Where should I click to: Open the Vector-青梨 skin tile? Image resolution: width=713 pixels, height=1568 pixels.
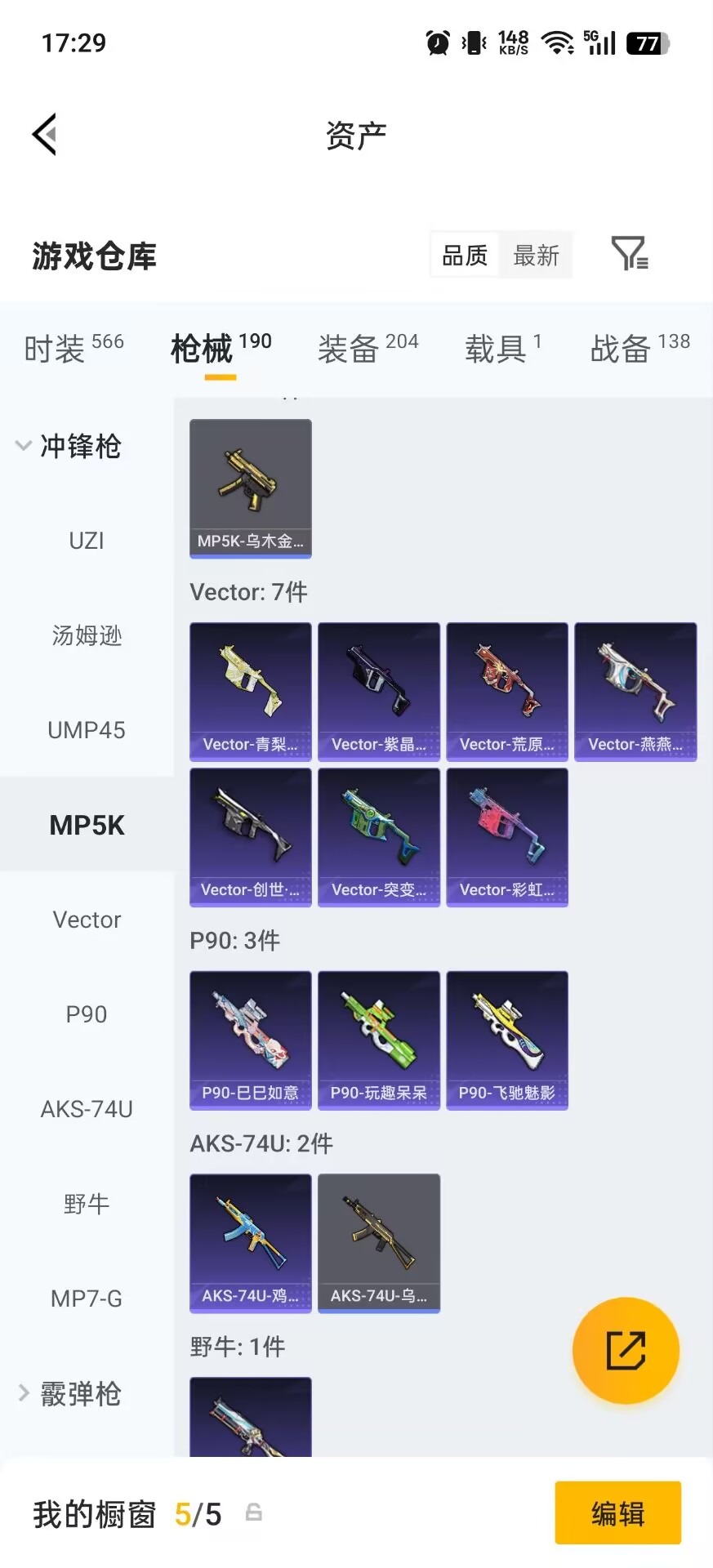point(251,692)
